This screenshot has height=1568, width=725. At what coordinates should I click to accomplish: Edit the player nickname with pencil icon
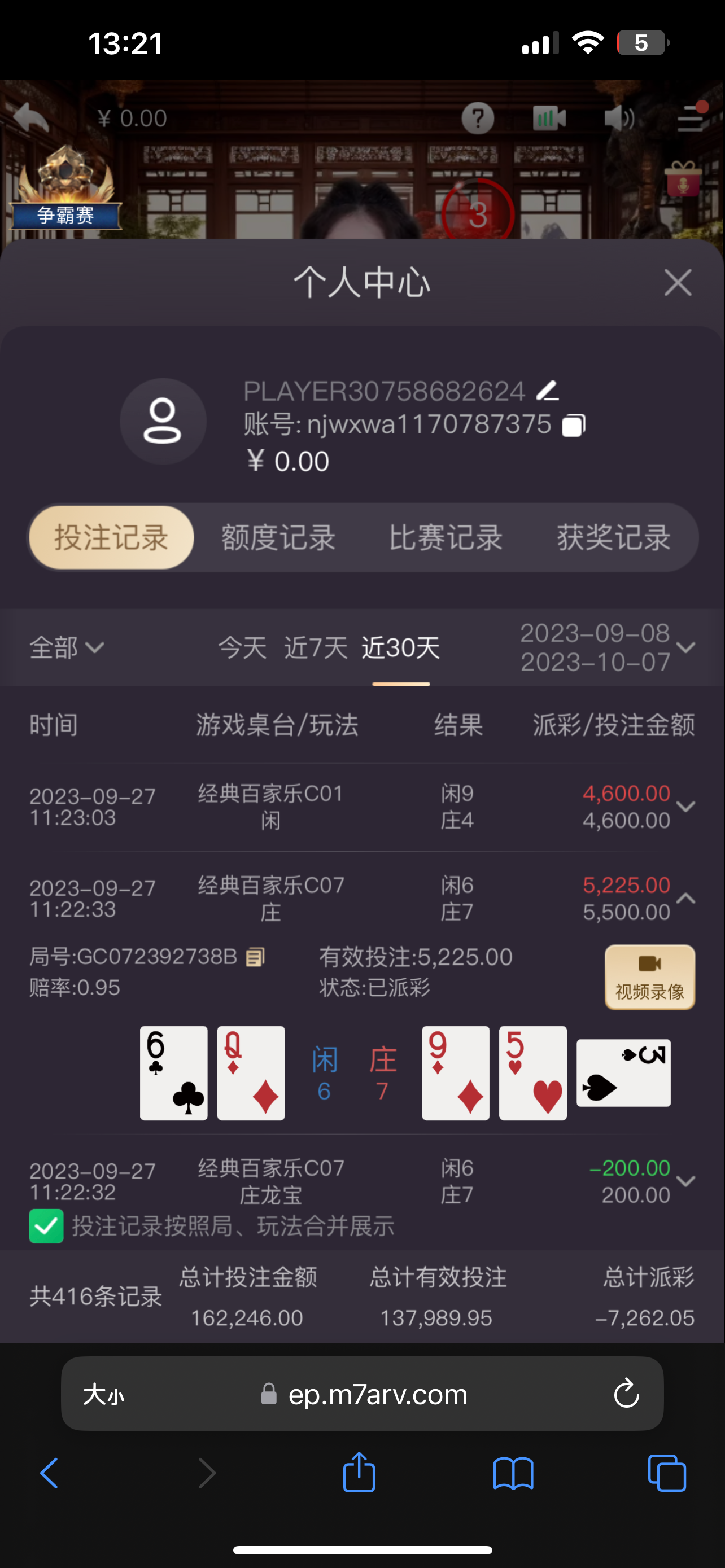point(547,391)
